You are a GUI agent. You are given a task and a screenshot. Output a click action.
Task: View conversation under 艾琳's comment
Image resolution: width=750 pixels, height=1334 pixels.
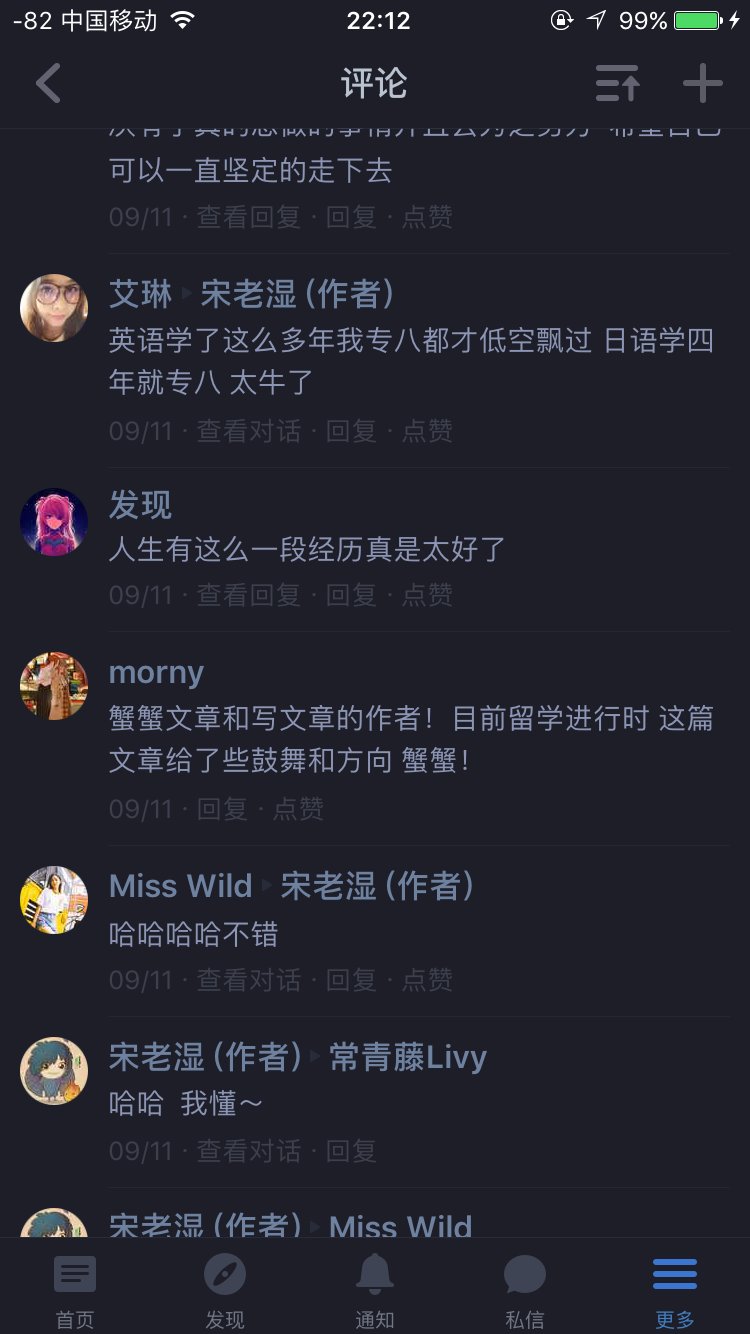click(248, 431)
